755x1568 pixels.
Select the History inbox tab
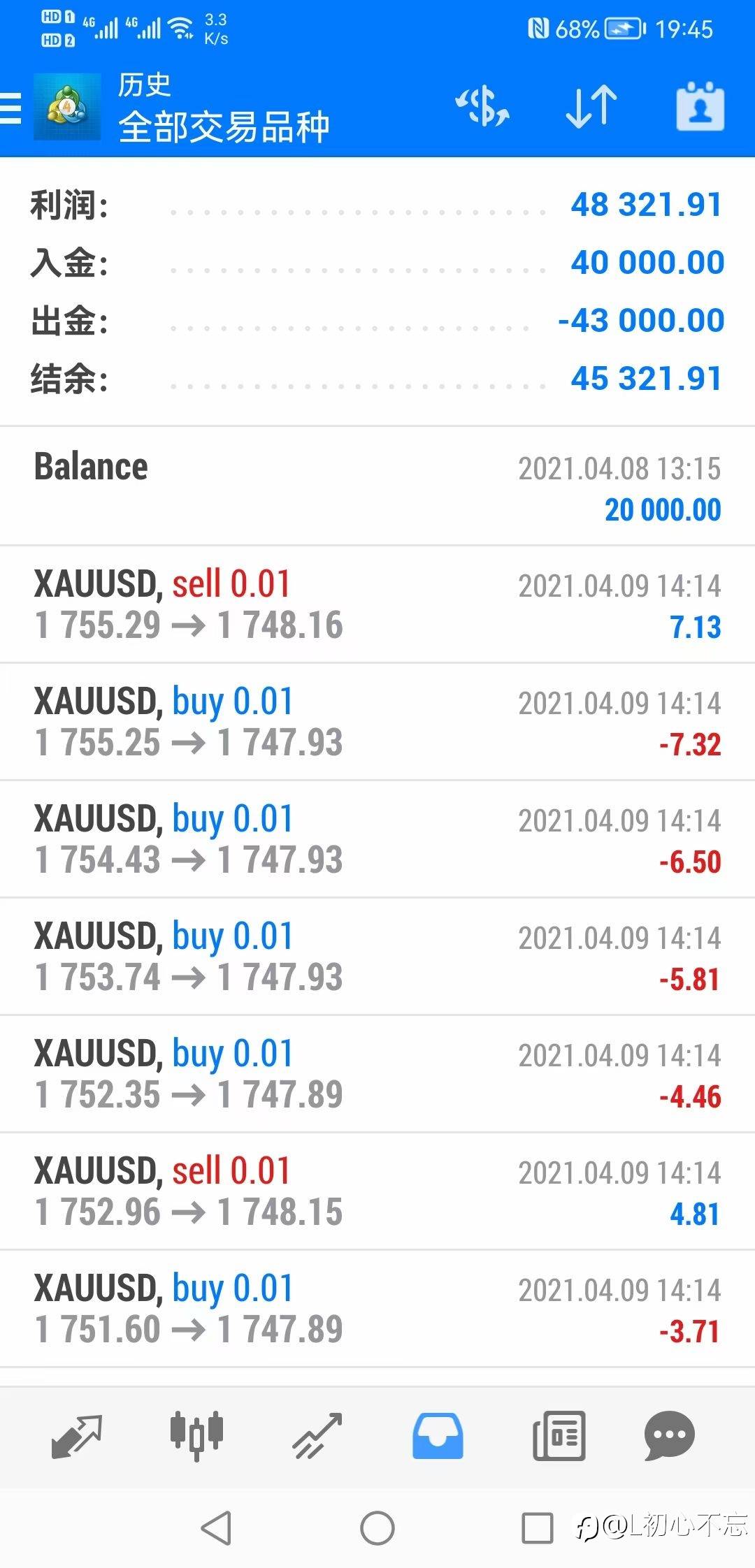438,1436
